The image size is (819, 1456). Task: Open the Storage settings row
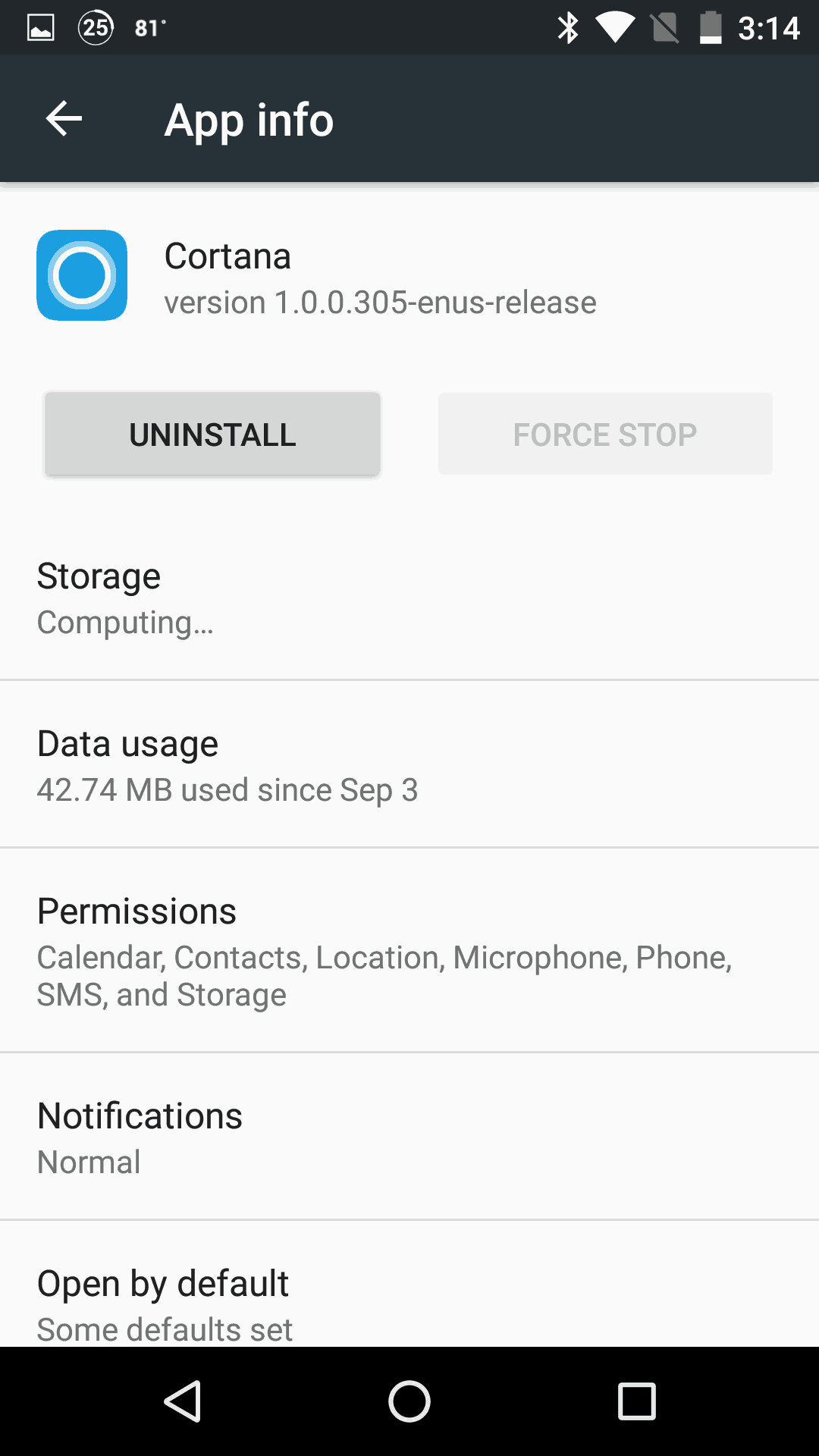(x=409, y=598)
